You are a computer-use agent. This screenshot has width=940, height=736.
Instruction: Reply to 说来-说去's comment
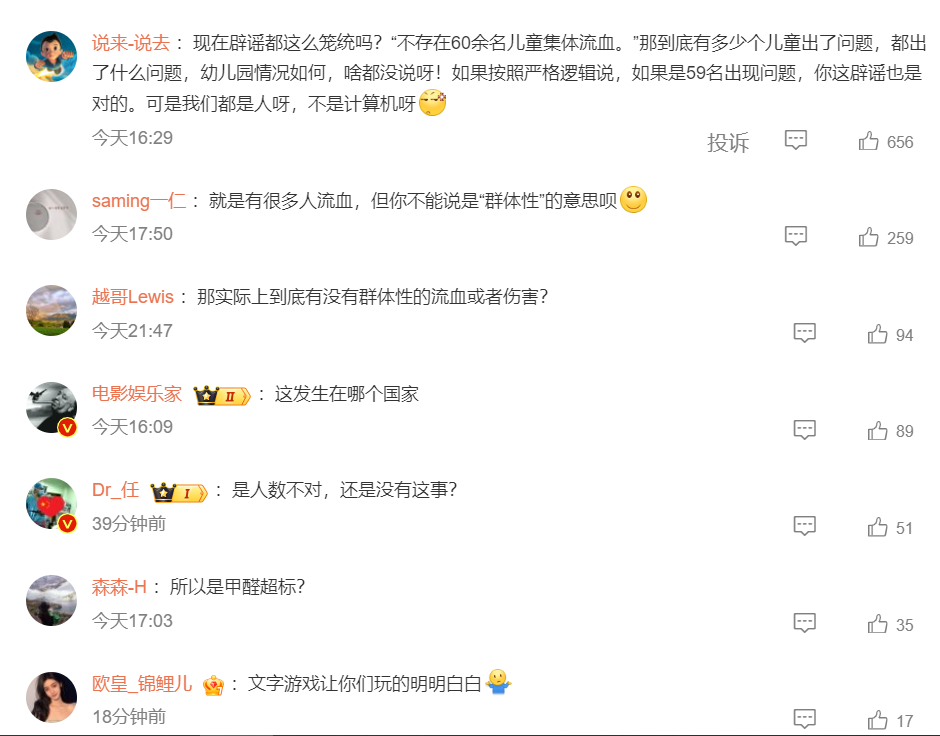[x=796, y=141]
